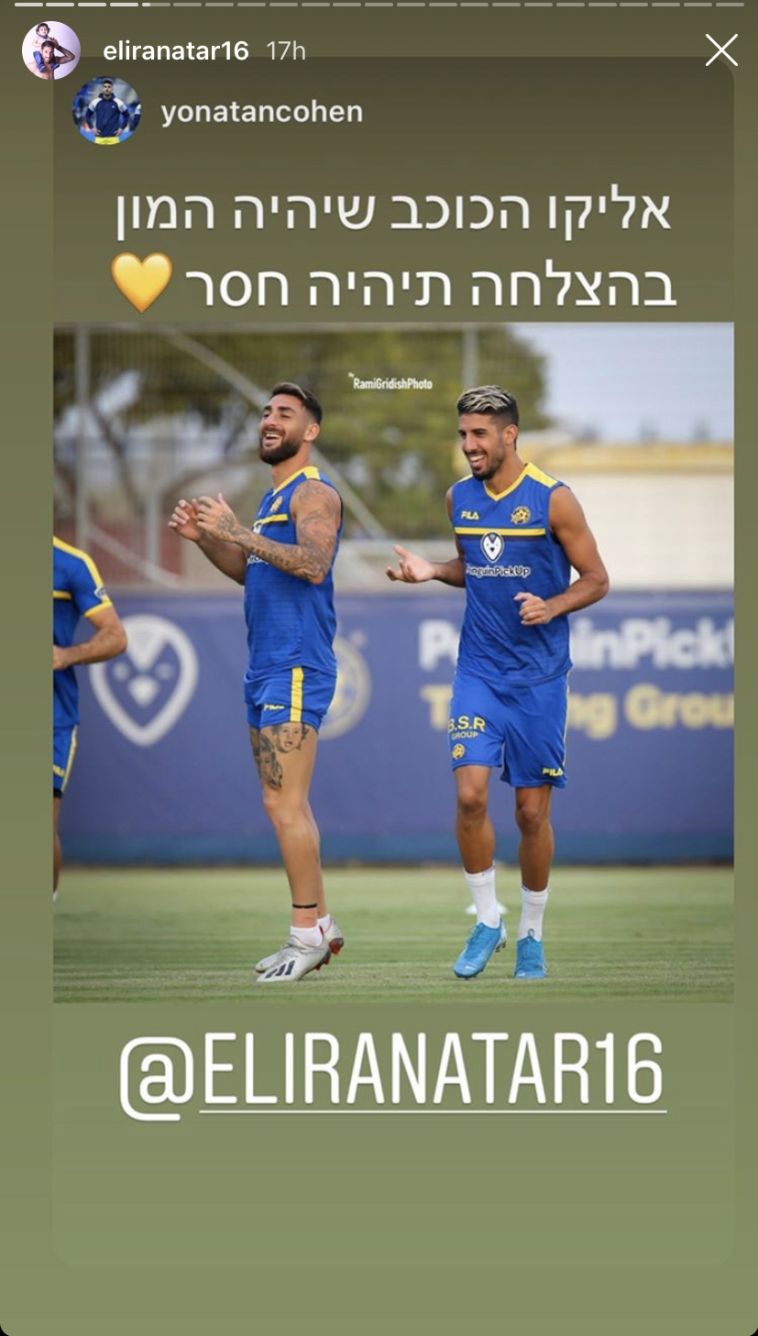
Task: Open yonatancohen's original story
Action: click(x=261, y=112)
